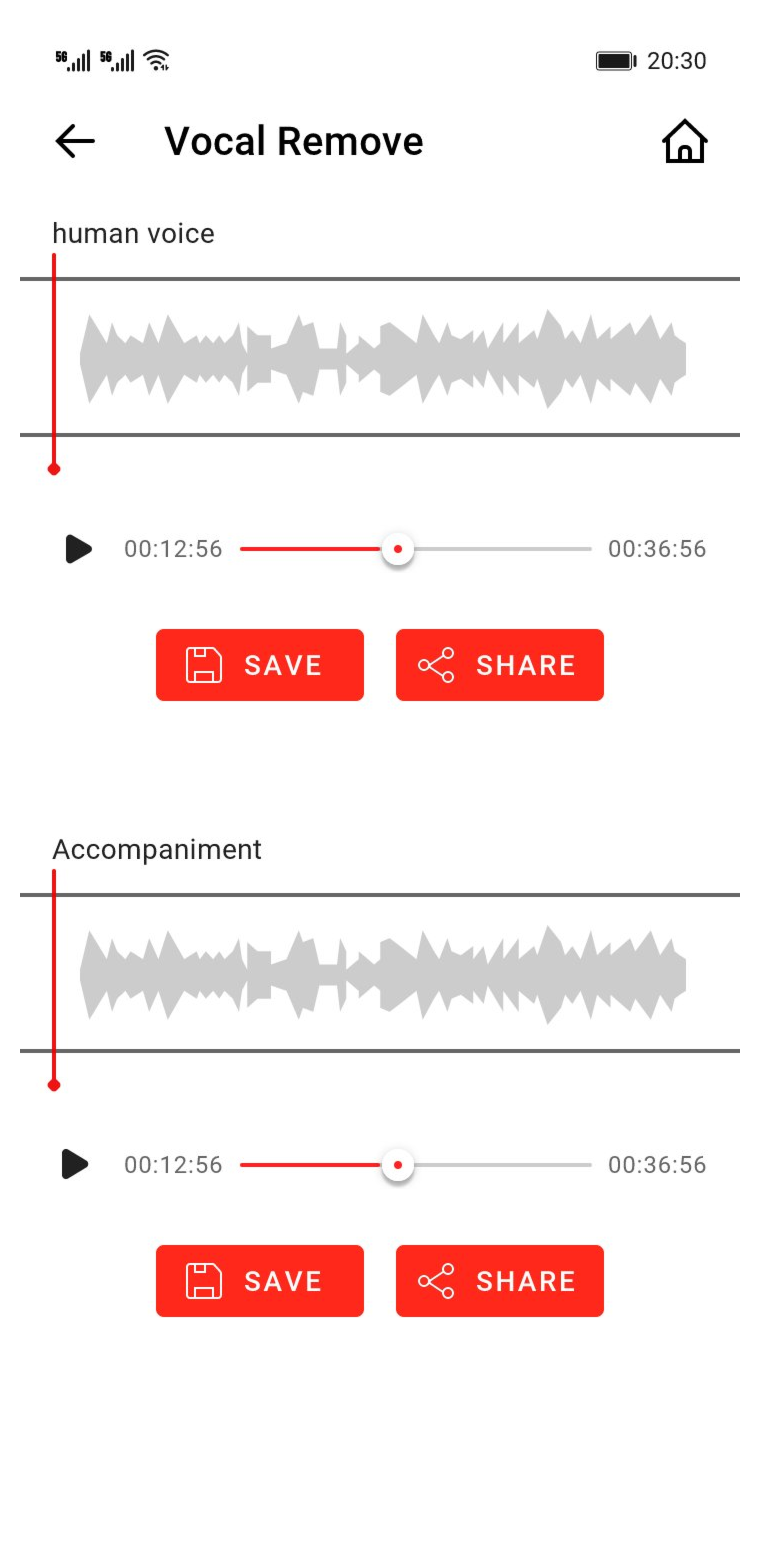Play the human voice track
This screenshot has height=1560, width=760.
coord(78,549)
